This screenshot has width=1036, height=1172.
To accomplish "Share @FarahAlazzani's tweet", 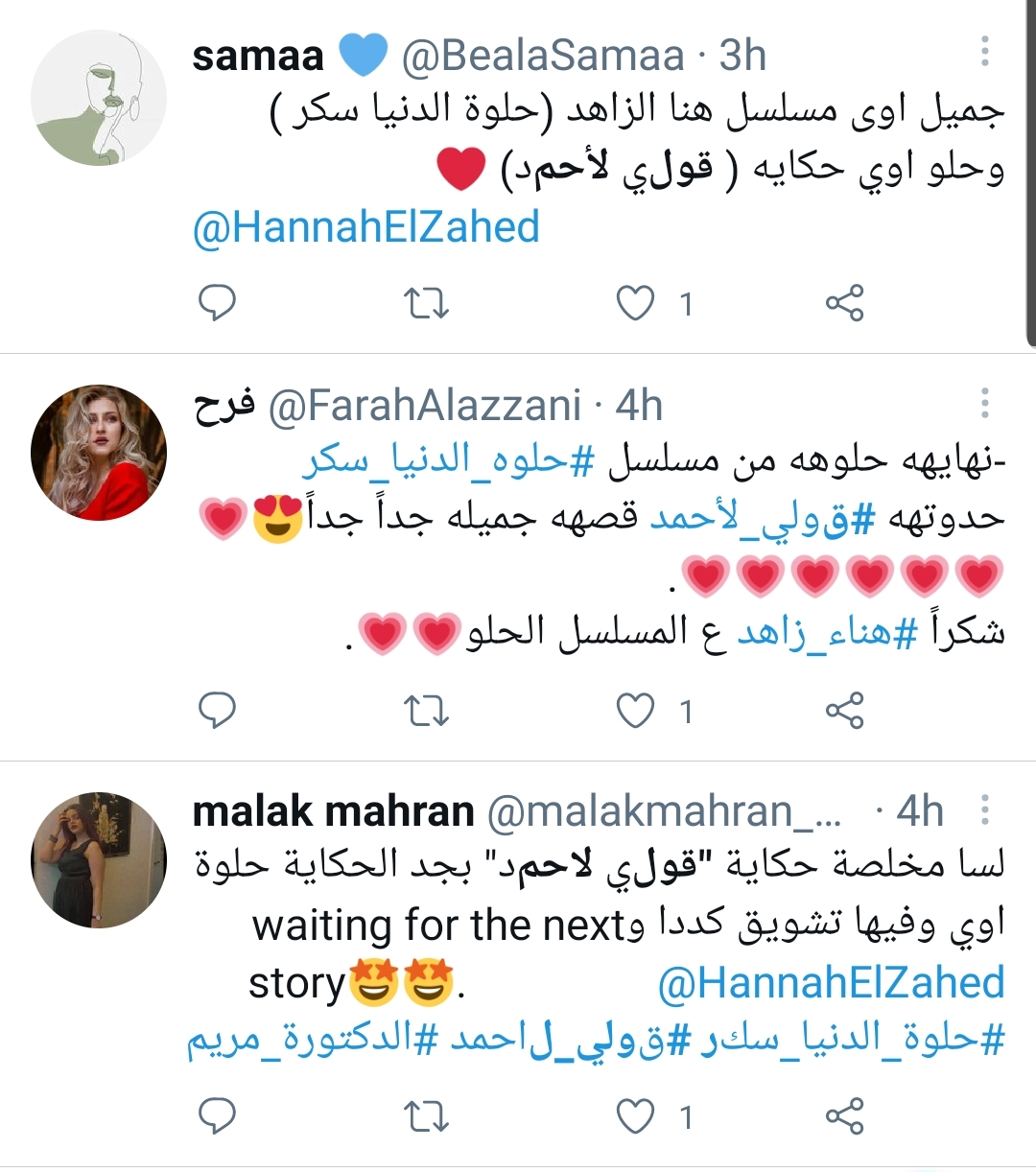I will coord(844,710).
